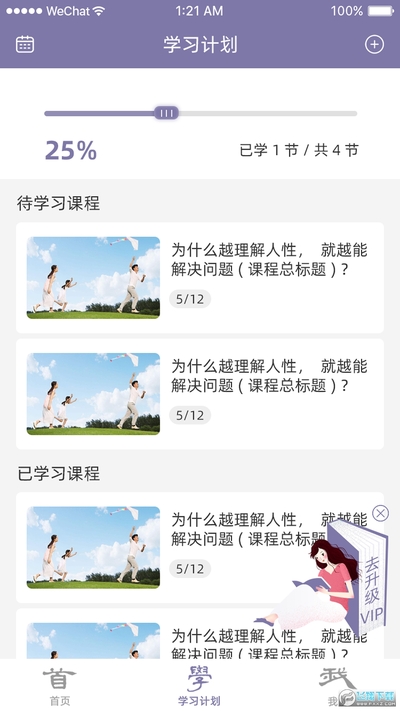Open the first course under 待学习课程
The image size is (400, 711).
[x=200, y=278]
